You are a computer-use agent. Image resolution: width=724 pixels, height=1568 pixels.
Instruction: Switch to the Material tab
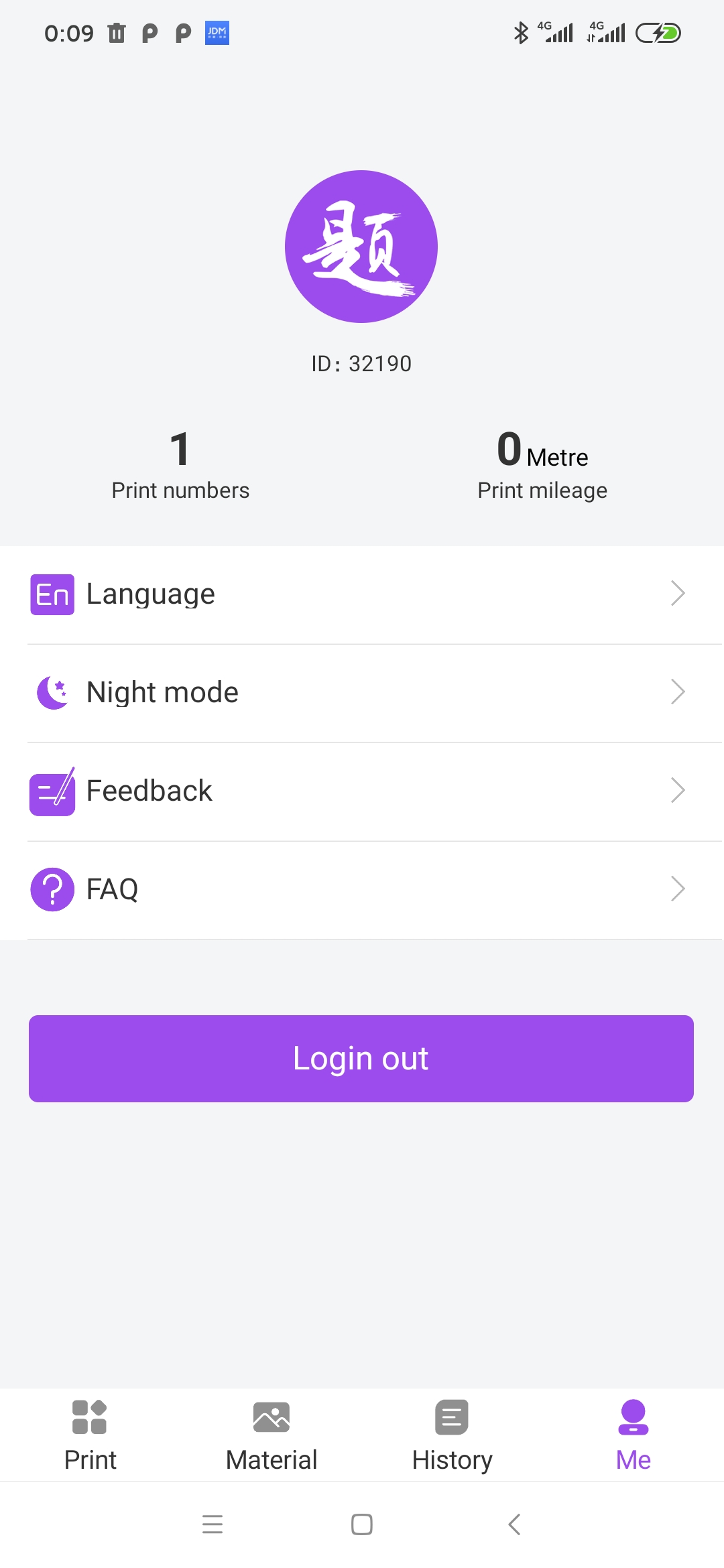tap(271, 1435)
